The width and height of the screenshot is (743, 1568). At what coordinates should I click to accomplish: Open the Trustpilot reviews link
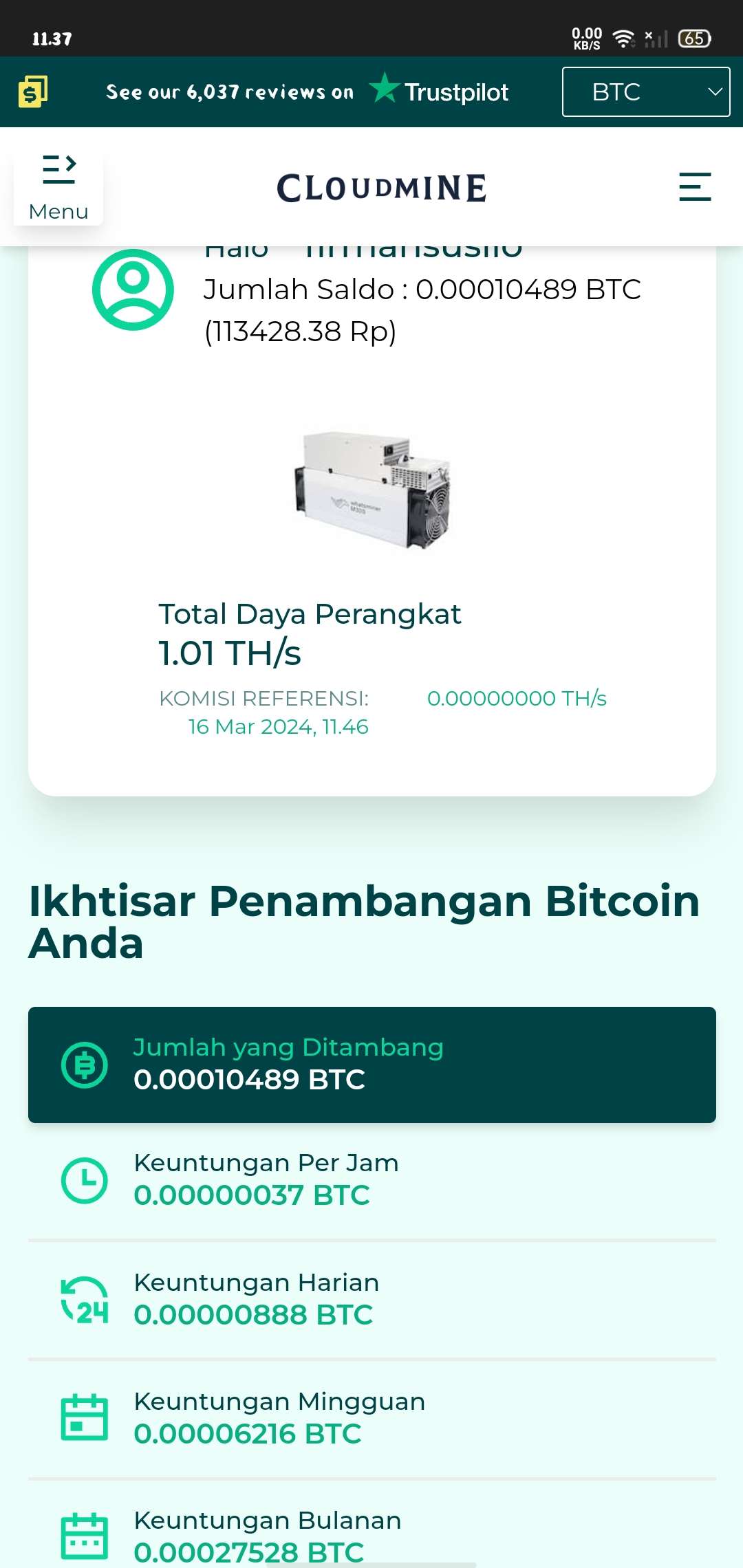pyautogui.click(x=307, y=91)
